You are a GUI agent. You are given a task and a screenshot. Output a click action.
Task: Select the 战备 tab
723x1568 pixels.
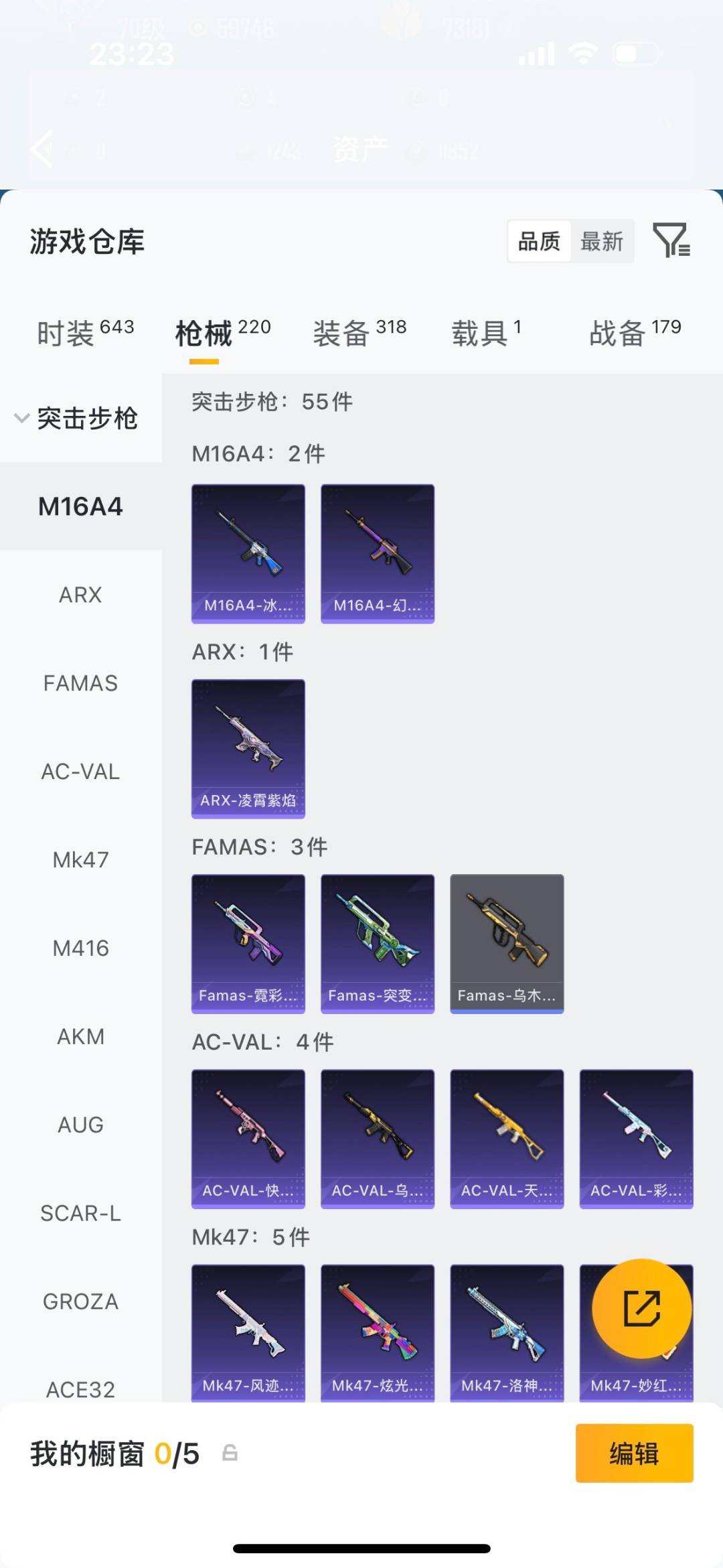pyautogui.click(x=635, y=333)
